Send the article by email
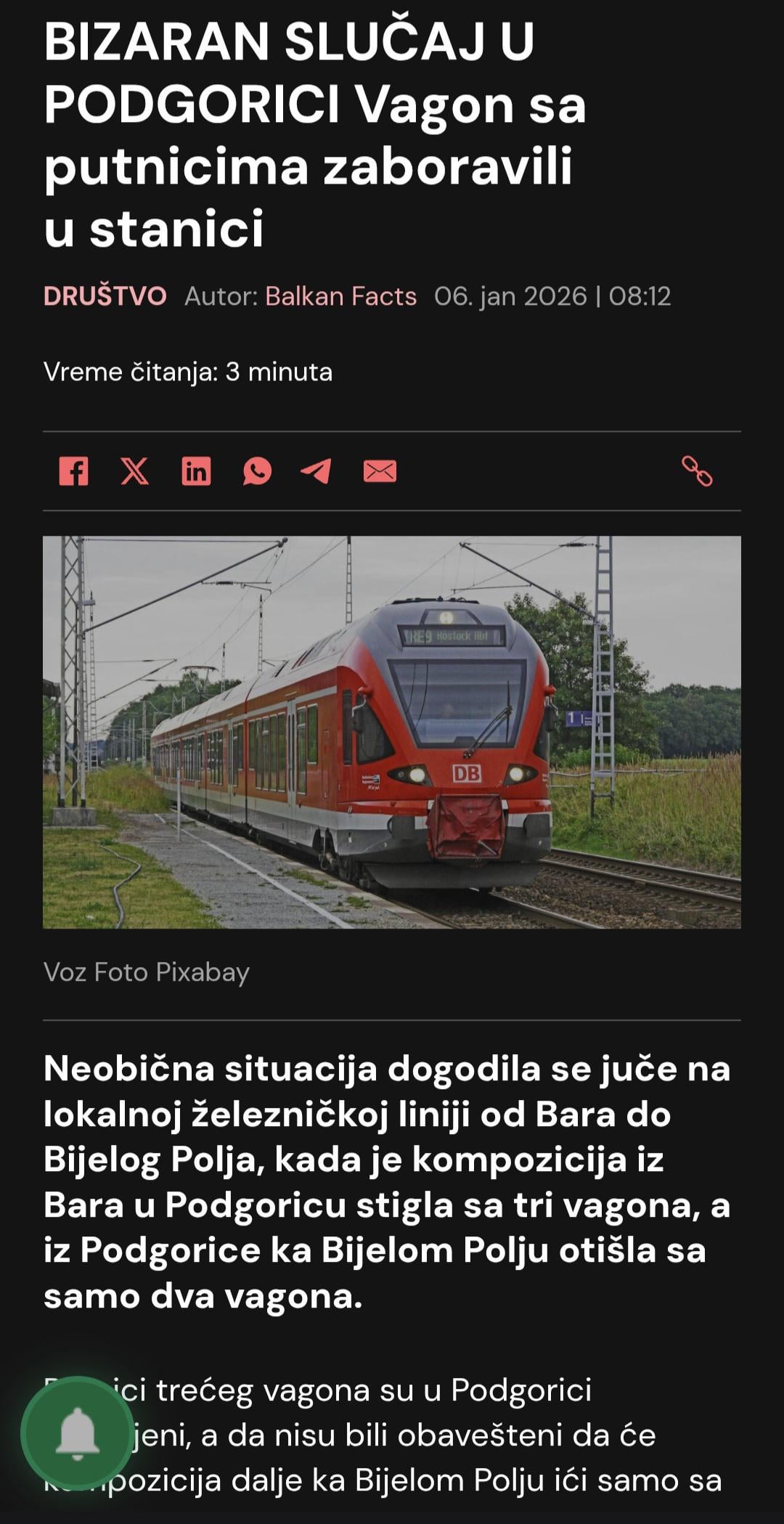 pos(380,471)
